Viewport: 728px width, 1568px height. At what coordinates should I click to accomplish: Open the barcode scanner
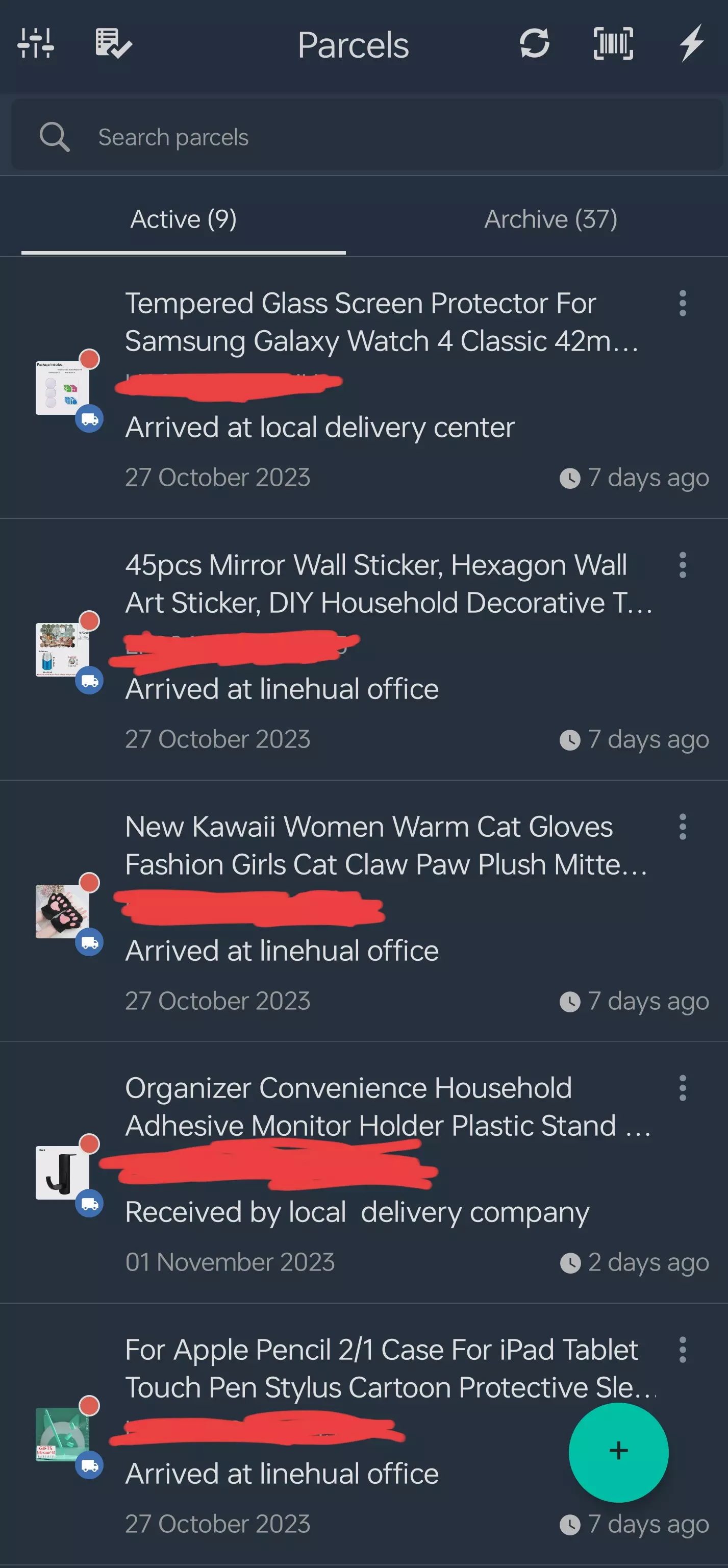coord(613,43)
